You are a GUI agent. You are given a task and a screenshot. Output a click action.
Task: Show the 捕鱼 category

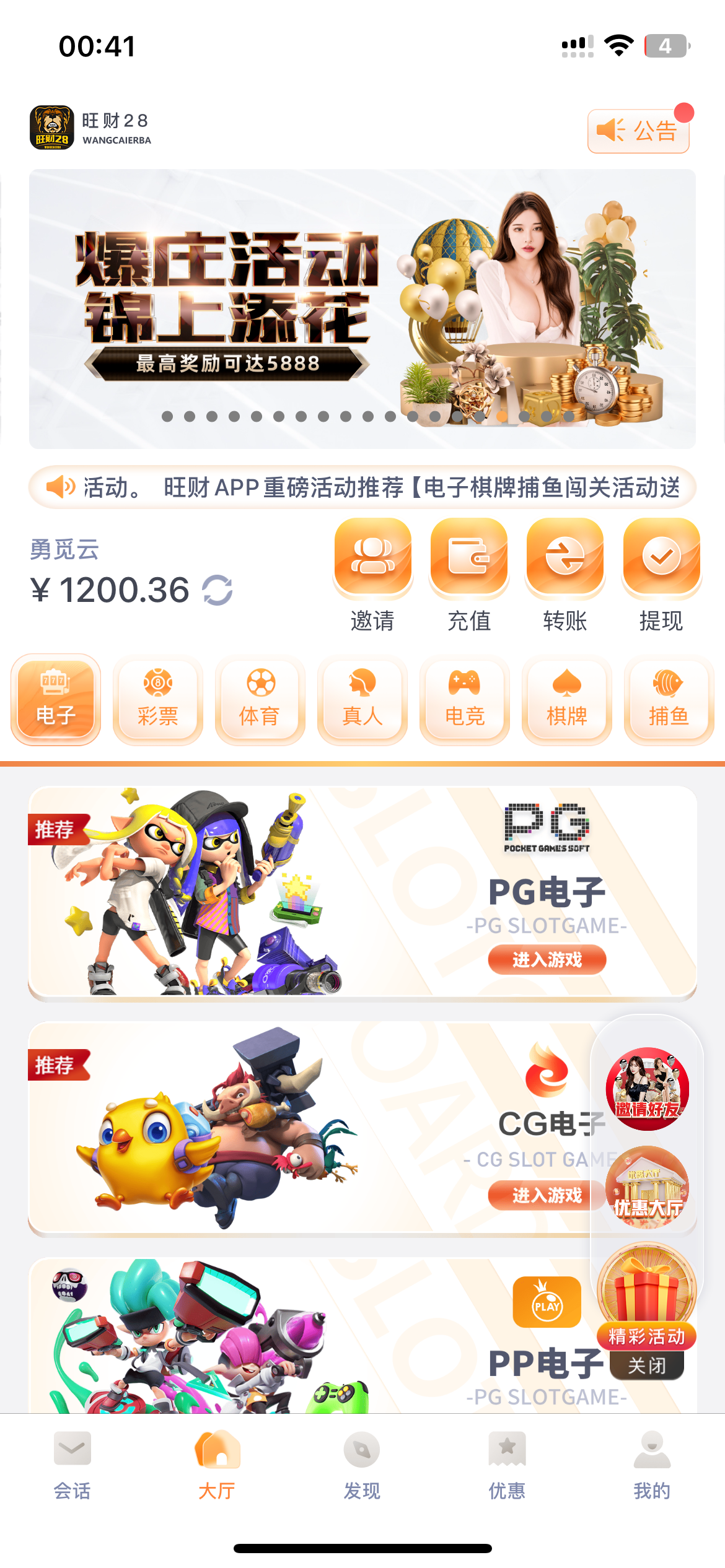tap(669, 700)
